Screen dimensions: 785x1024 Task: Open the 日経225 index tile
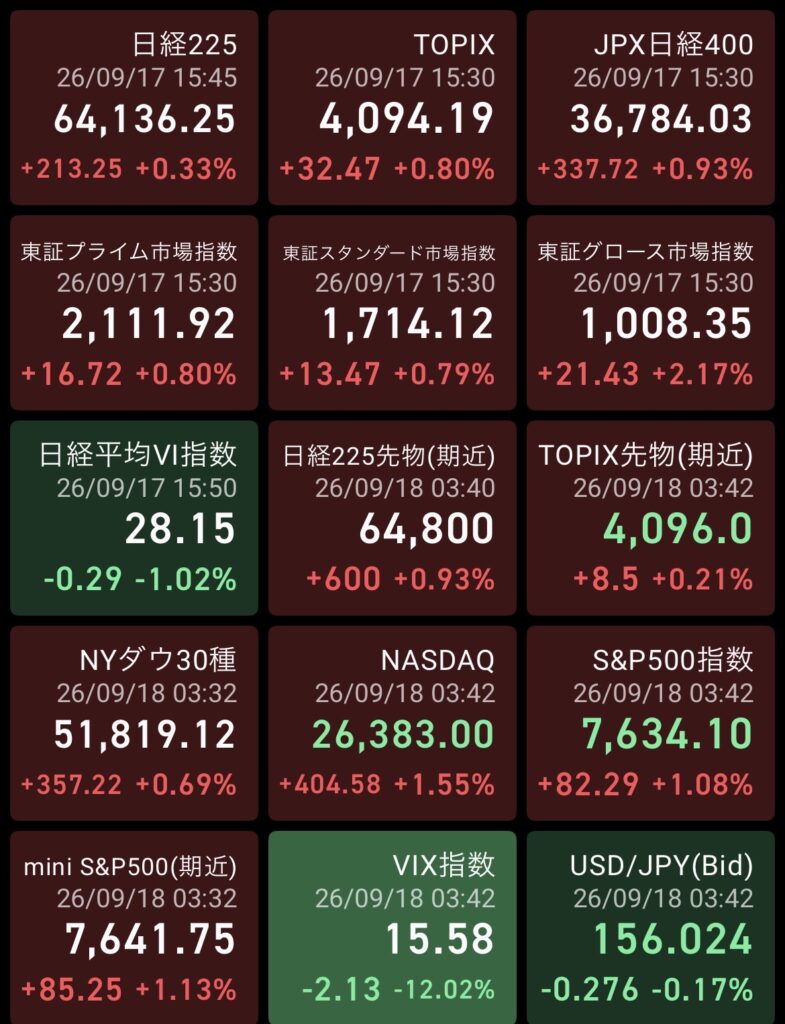tap(134, 108)
